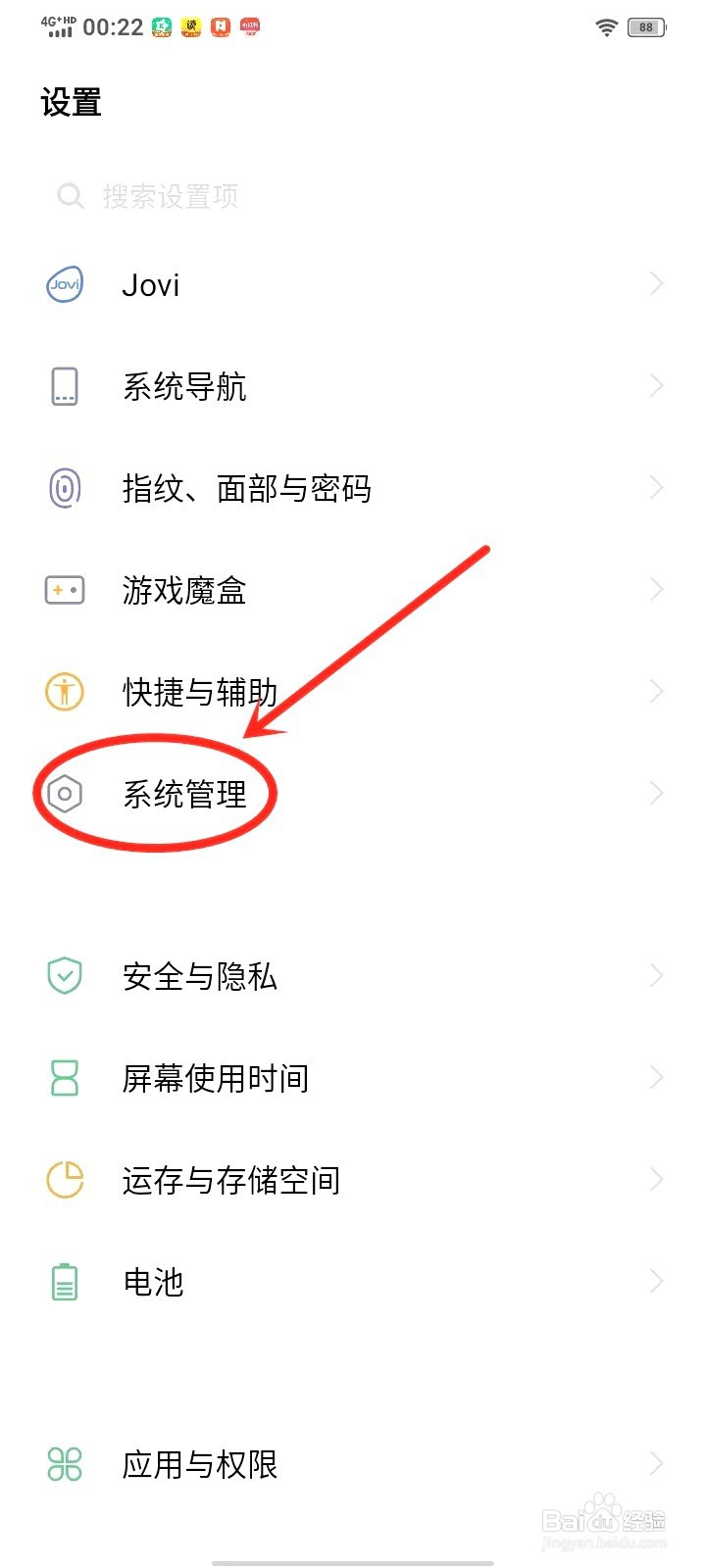This screenshot has width=706, height=1568.
Task: Click the game controller icon for 游戏魔盒
Action: click(63, 589)
